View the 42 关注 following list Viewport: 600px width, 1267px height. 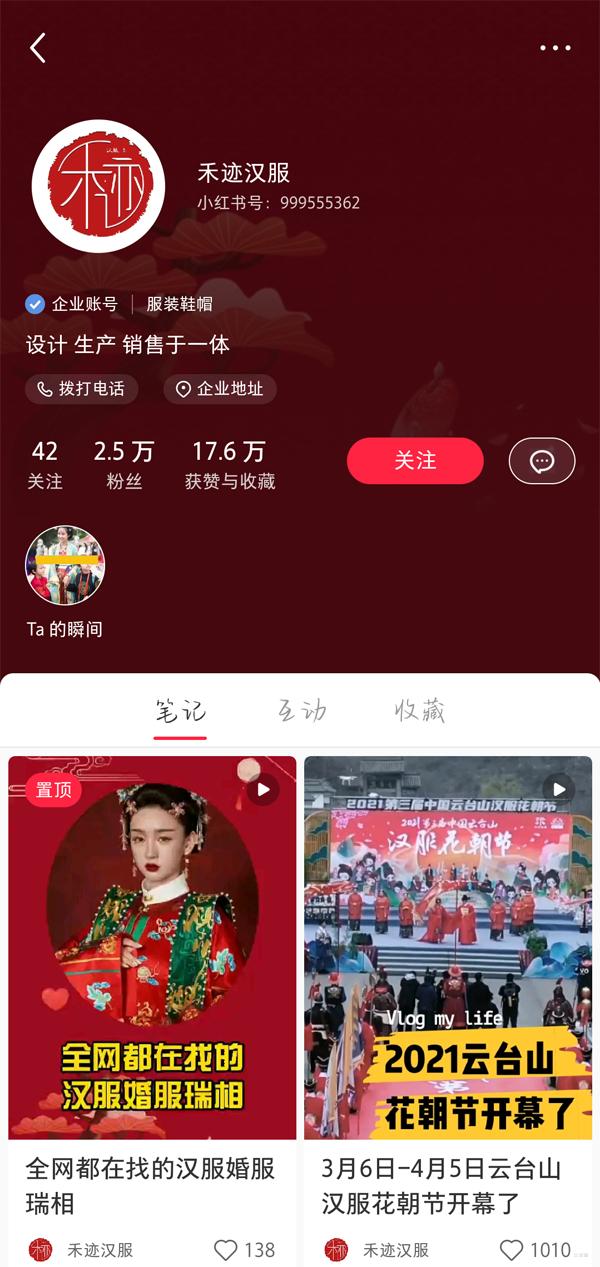[x=45, y=465]
